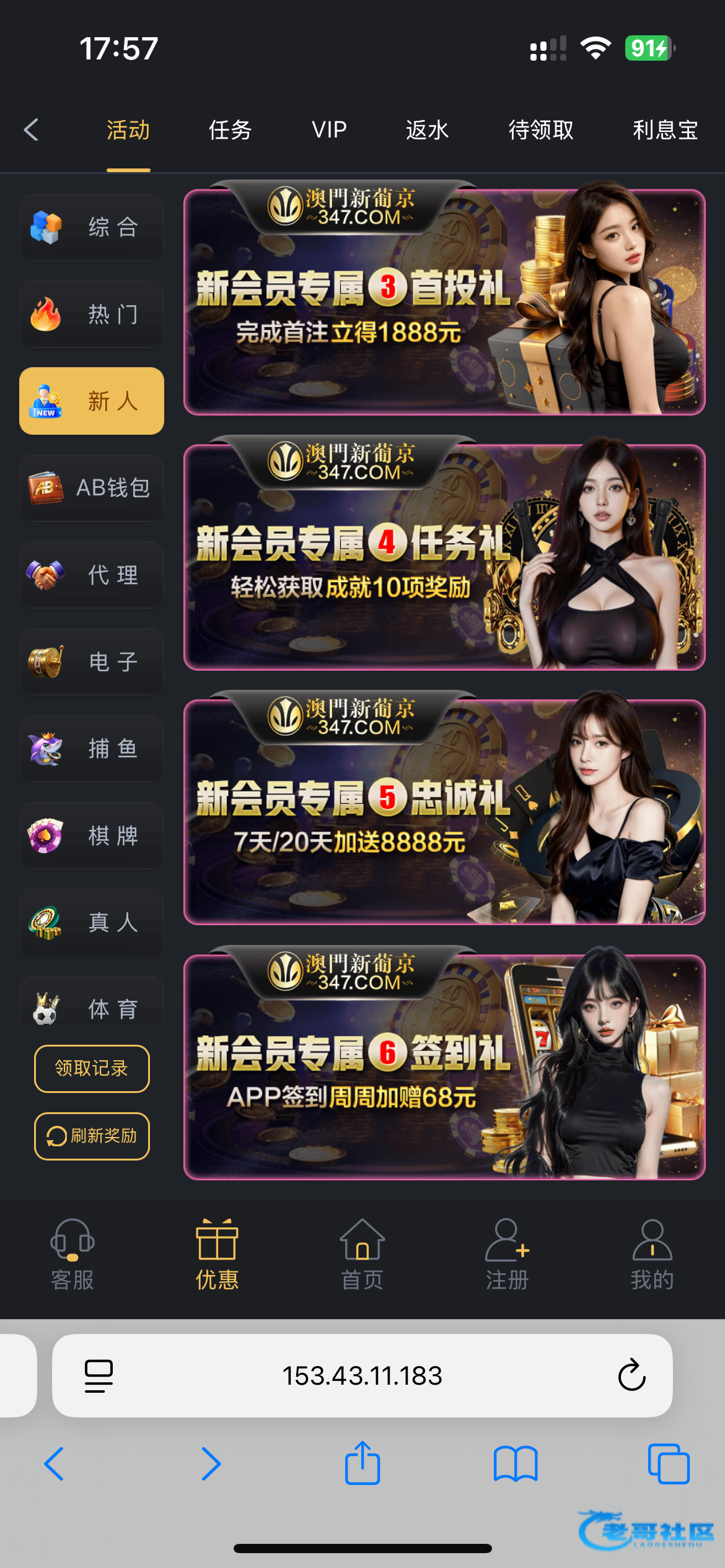Open the 待领取 tab
The height and width of the screenshot is (1568, 725).
click(541, 130)
